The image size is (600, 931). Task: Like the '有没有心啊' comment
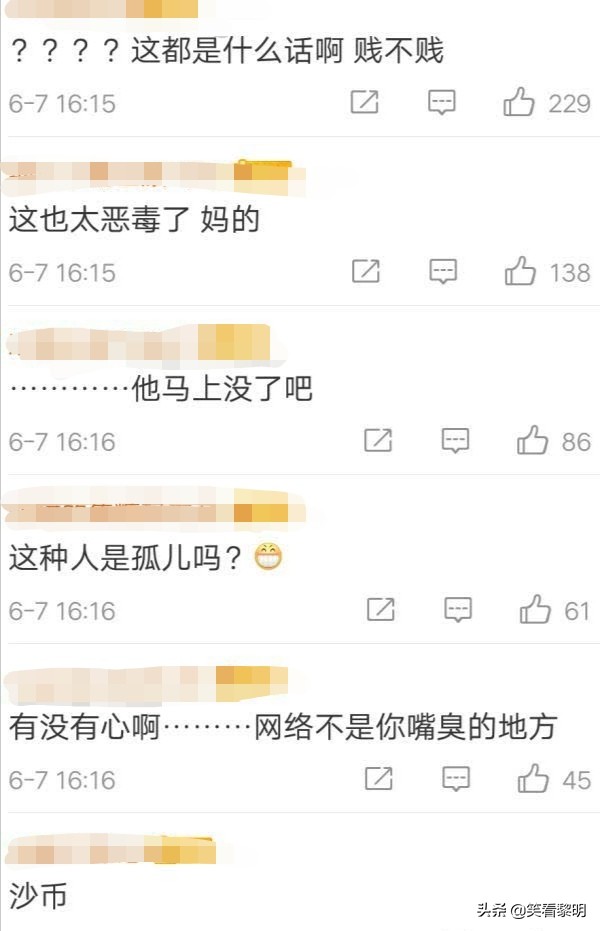click(x=533, y=778)
